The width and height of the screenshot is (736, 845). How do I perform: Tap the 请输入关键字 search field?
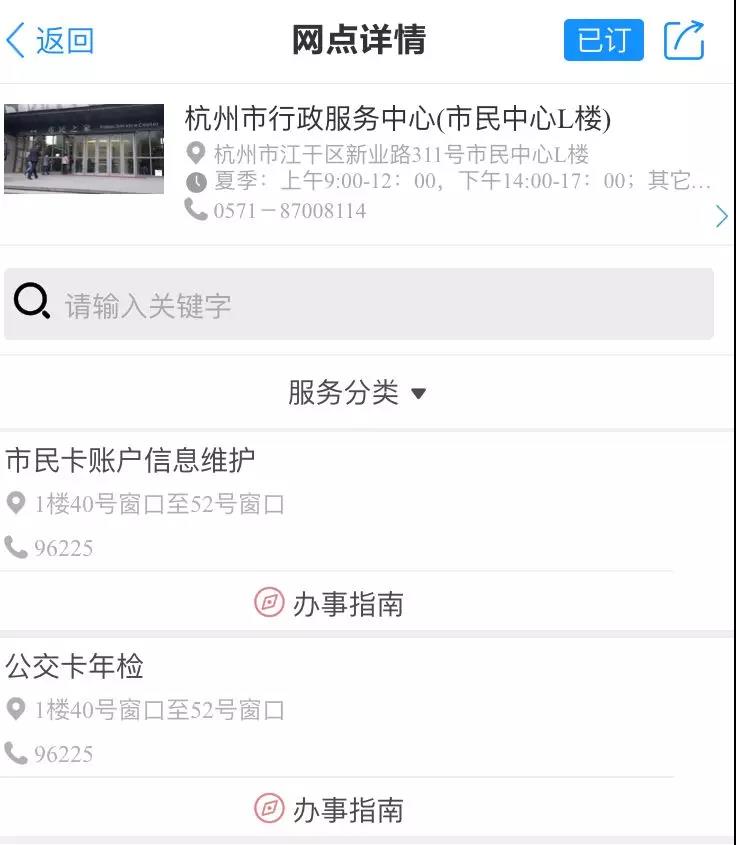(x=360, y=304)
